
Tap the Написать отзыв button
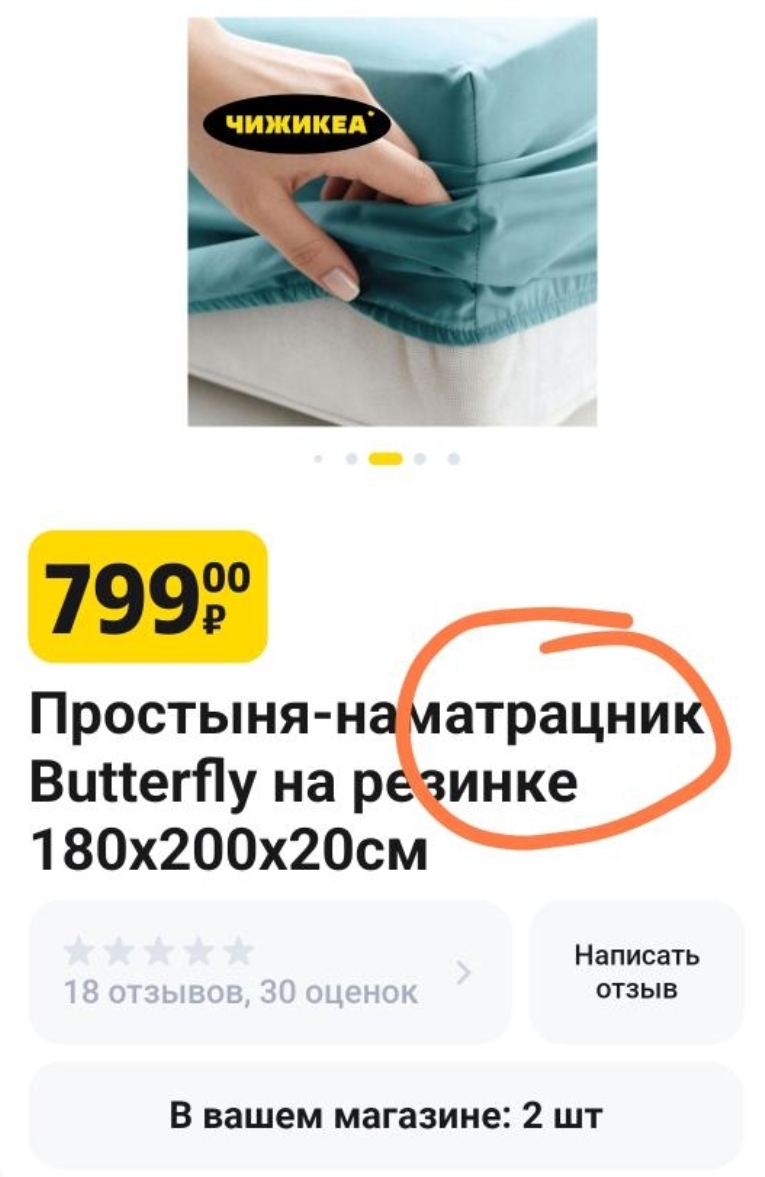point(637,972)
